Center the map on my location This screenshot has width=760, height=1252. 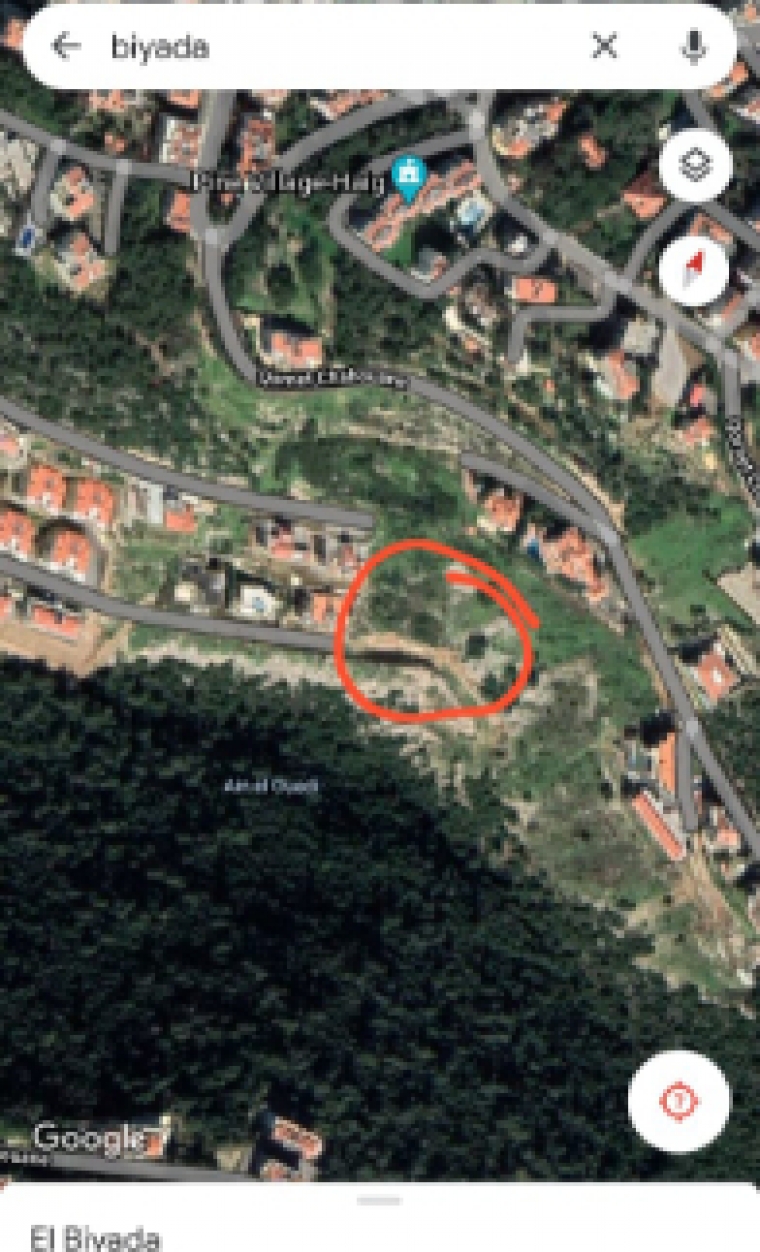pos(679,1101)
